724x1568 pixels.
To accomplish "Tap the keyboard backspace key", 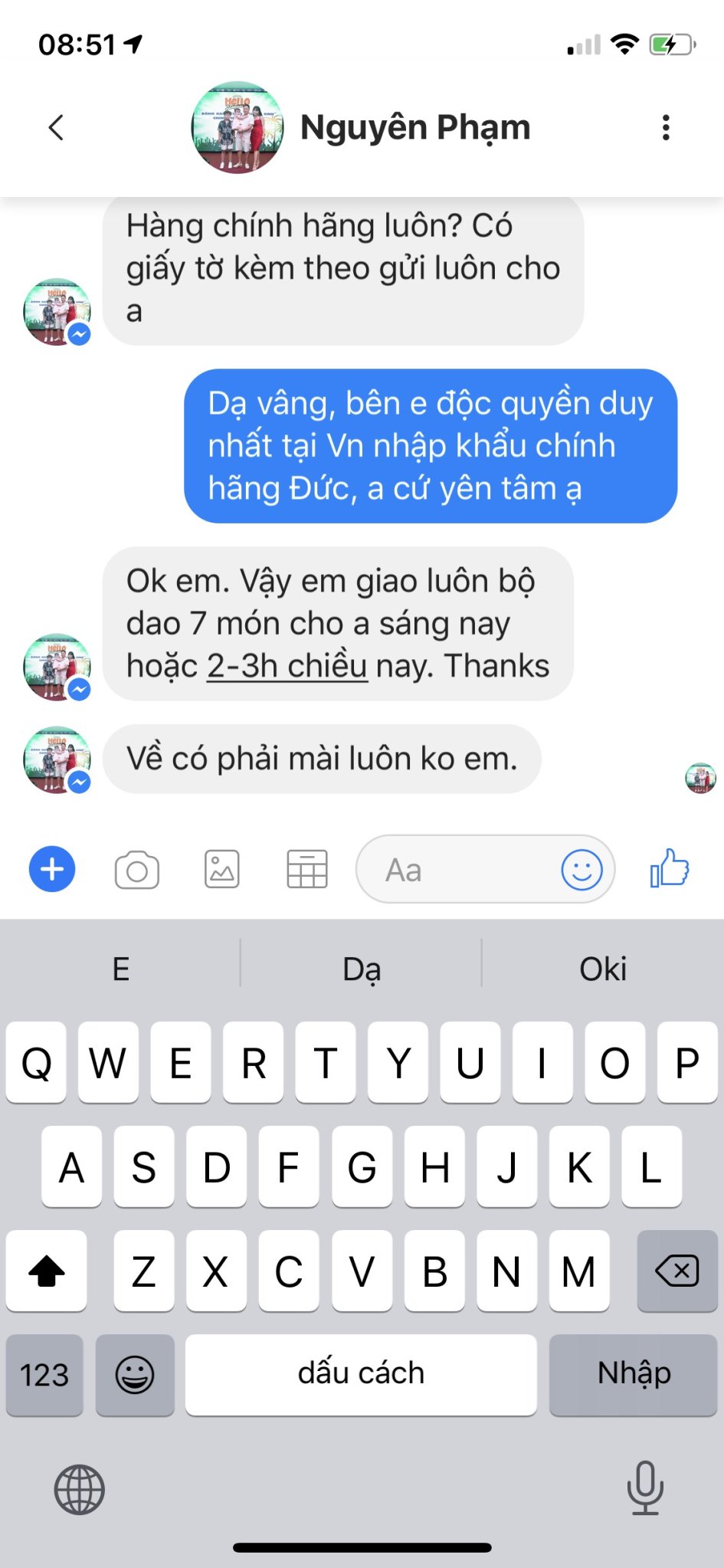I will 677,1271.
